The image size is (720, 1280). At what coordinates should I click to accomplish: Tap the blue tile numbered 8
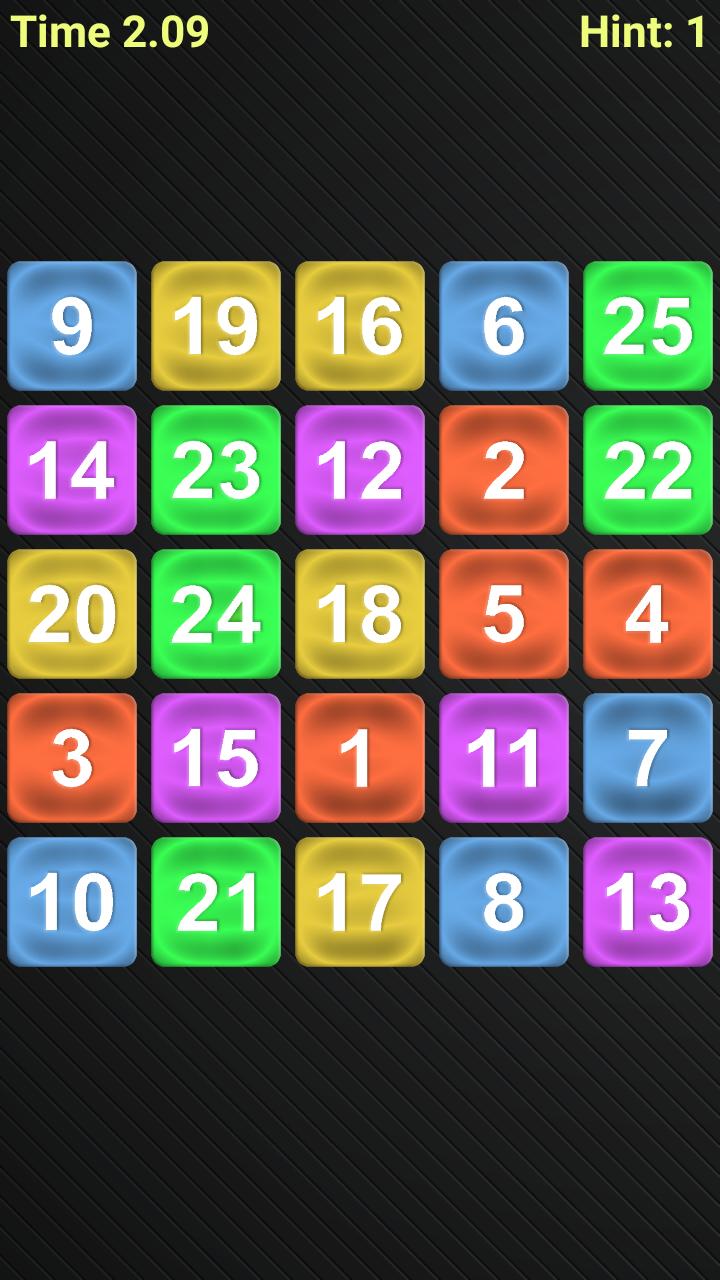[504, 902]
